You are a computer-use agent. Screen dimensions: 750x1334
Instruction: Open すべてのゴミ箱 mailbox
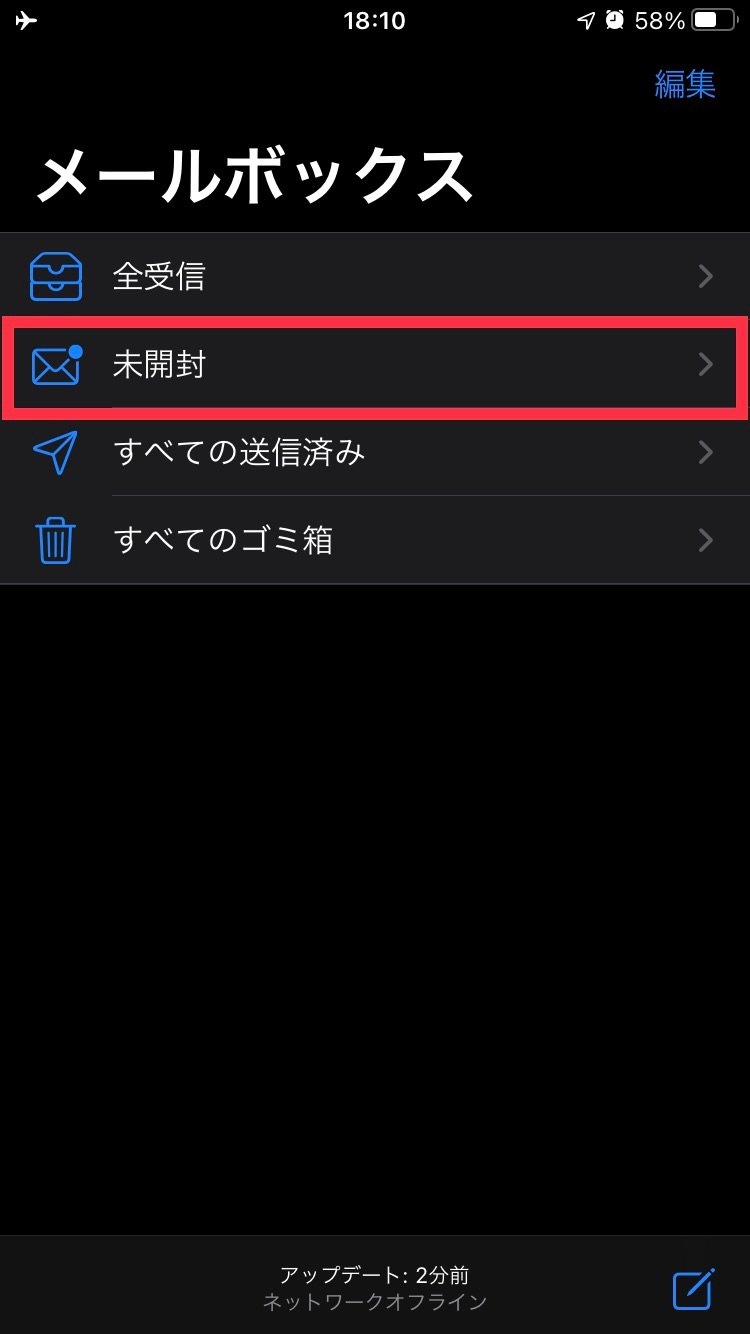pos(375,541)
